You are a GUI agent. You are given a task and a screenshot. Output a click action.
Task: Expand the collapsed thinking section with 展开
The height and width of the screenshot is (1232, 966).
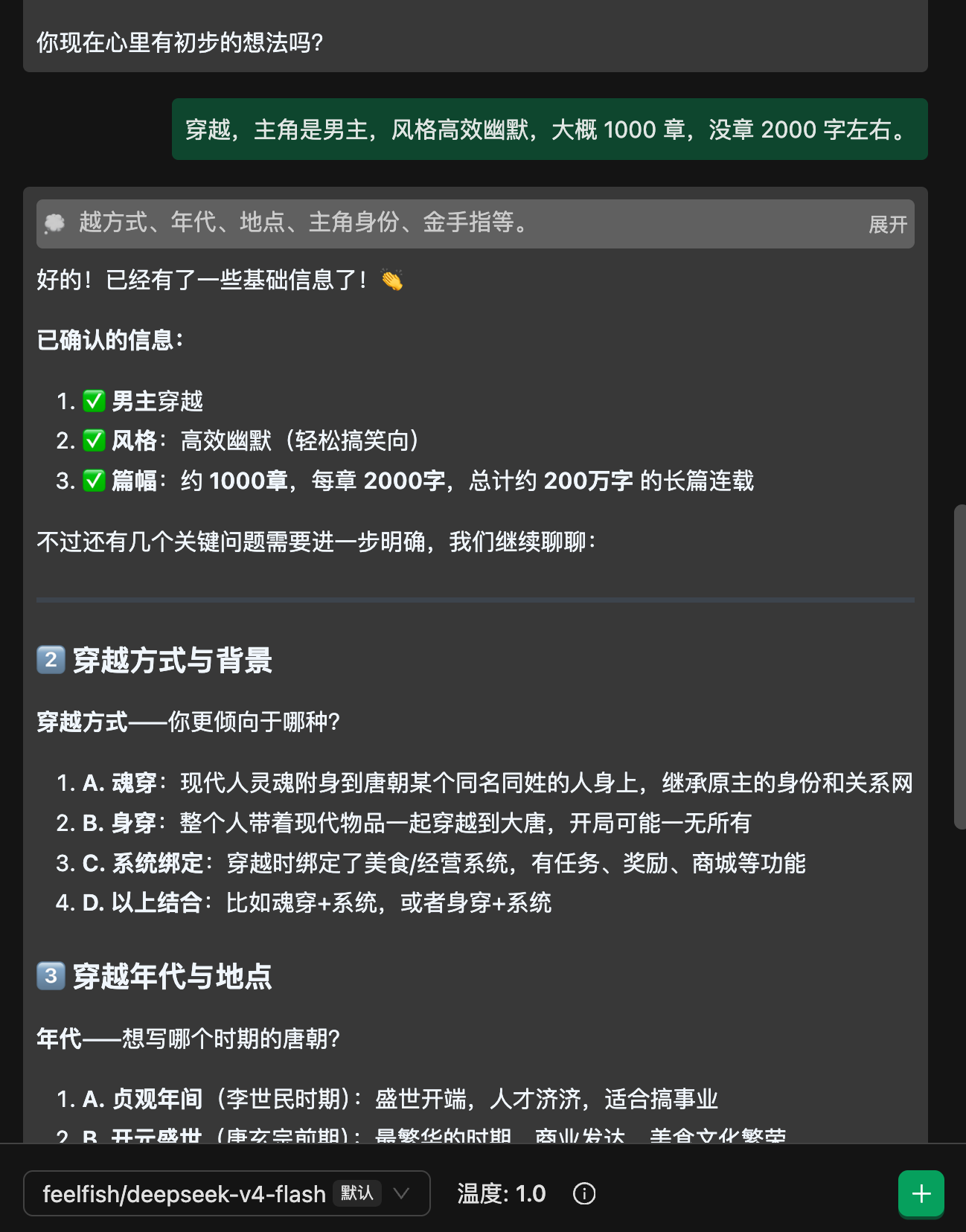pyautogui.click(x=887, y=224)
